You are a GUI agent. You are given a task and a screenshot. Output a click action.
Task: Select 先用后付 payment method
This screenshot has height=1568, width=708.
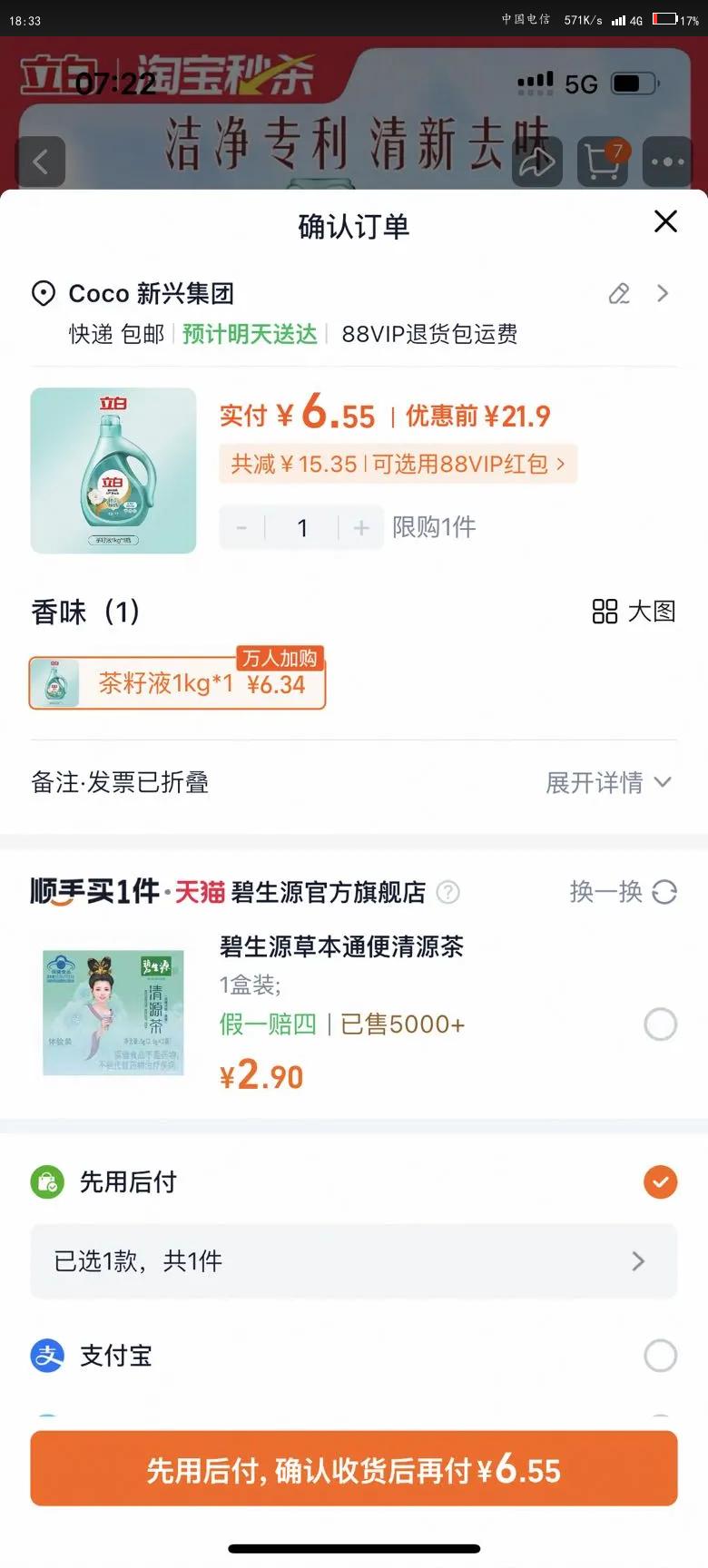660,1182
